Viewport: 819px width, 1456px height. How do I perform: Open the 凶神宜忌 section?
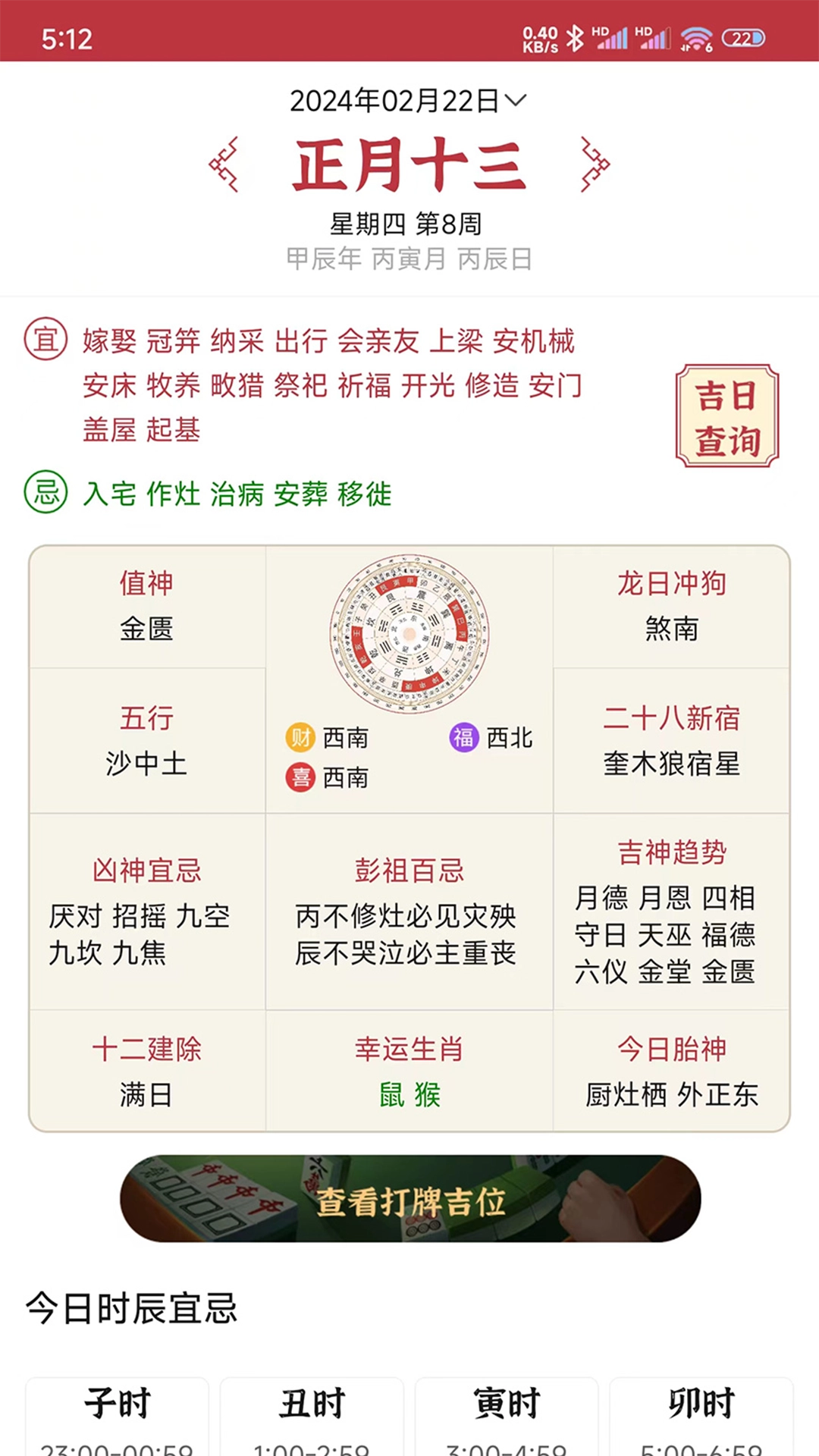(x=147, y=912)
